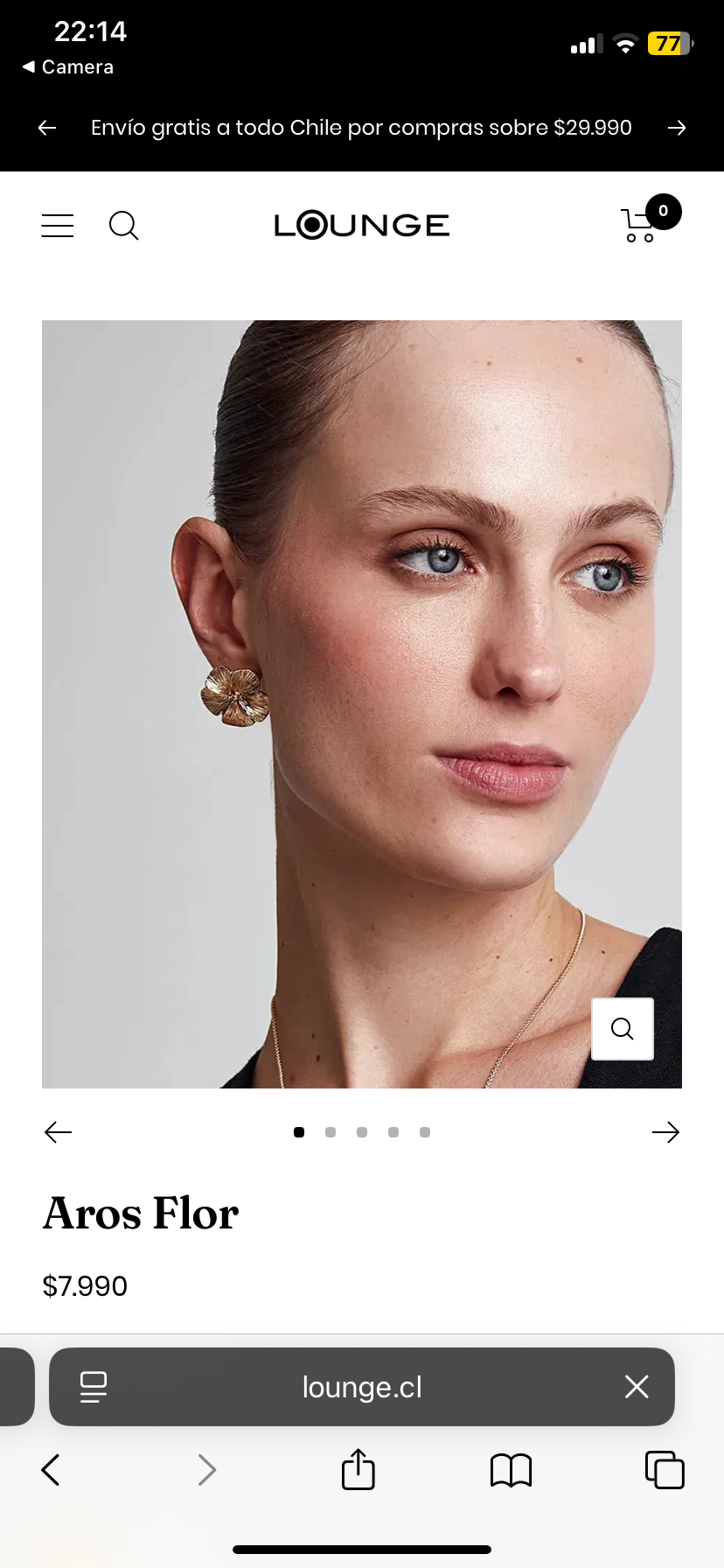Return to Camera app from status bar
The height and width of the screenshot is (1568, 724).
click(68, 67)
